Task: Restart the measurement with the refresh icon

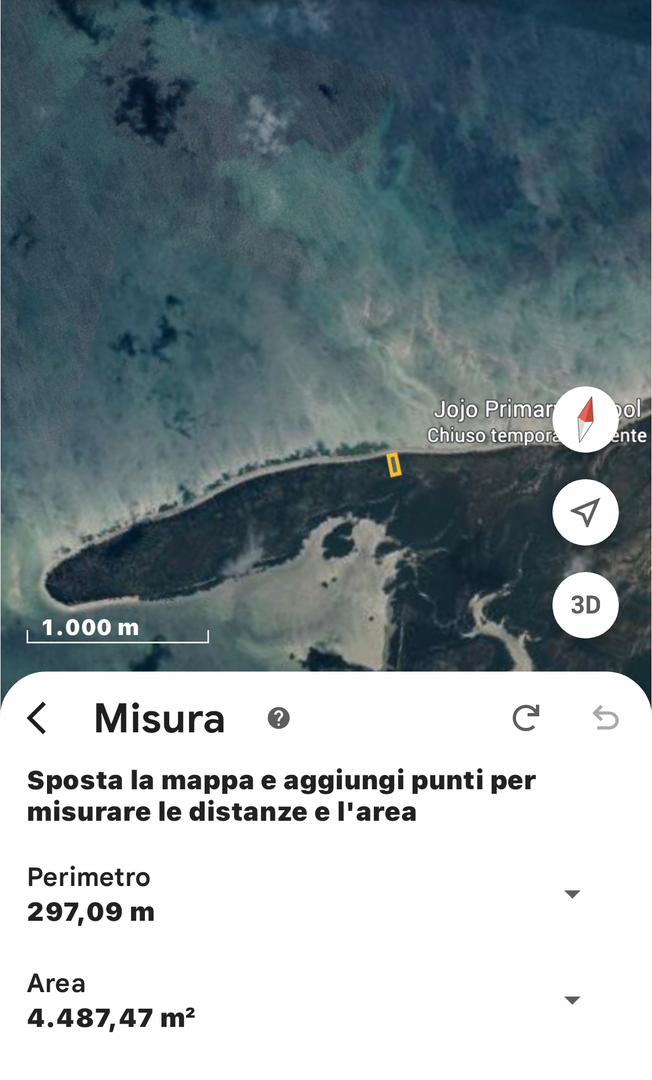Action: (525, 718)
